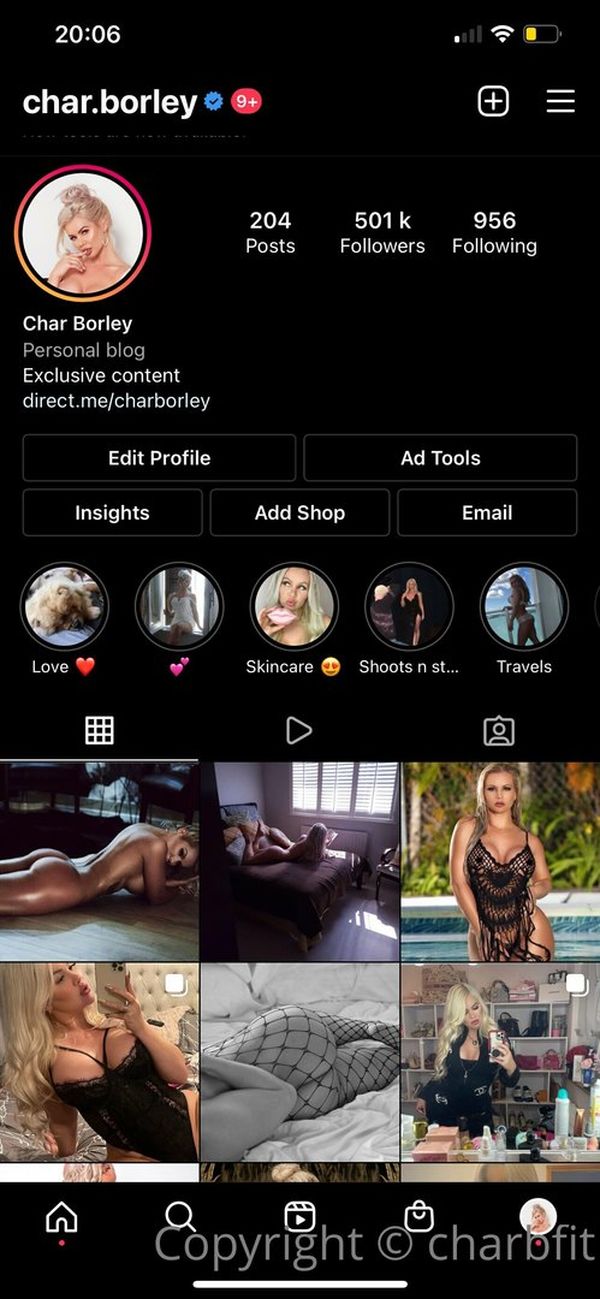Open the Love story highlight
Image resolution: width=600 pixels, height=1299 pixels.
point(64,607)
